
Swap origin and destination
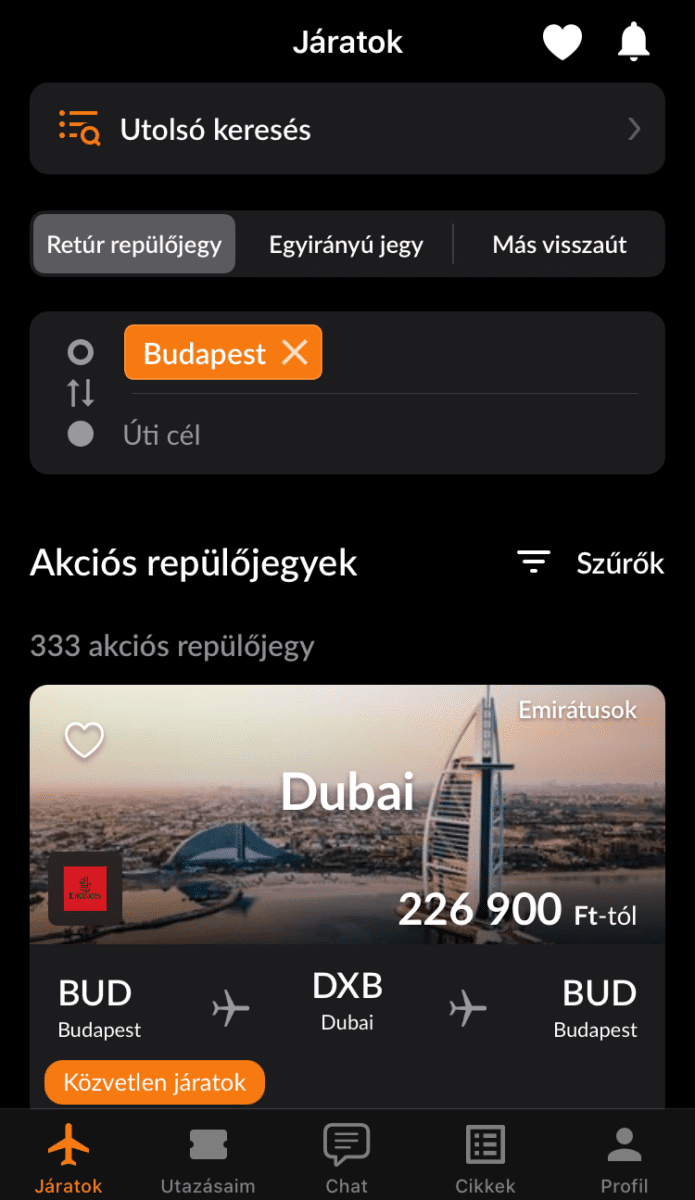coord(81,393)
